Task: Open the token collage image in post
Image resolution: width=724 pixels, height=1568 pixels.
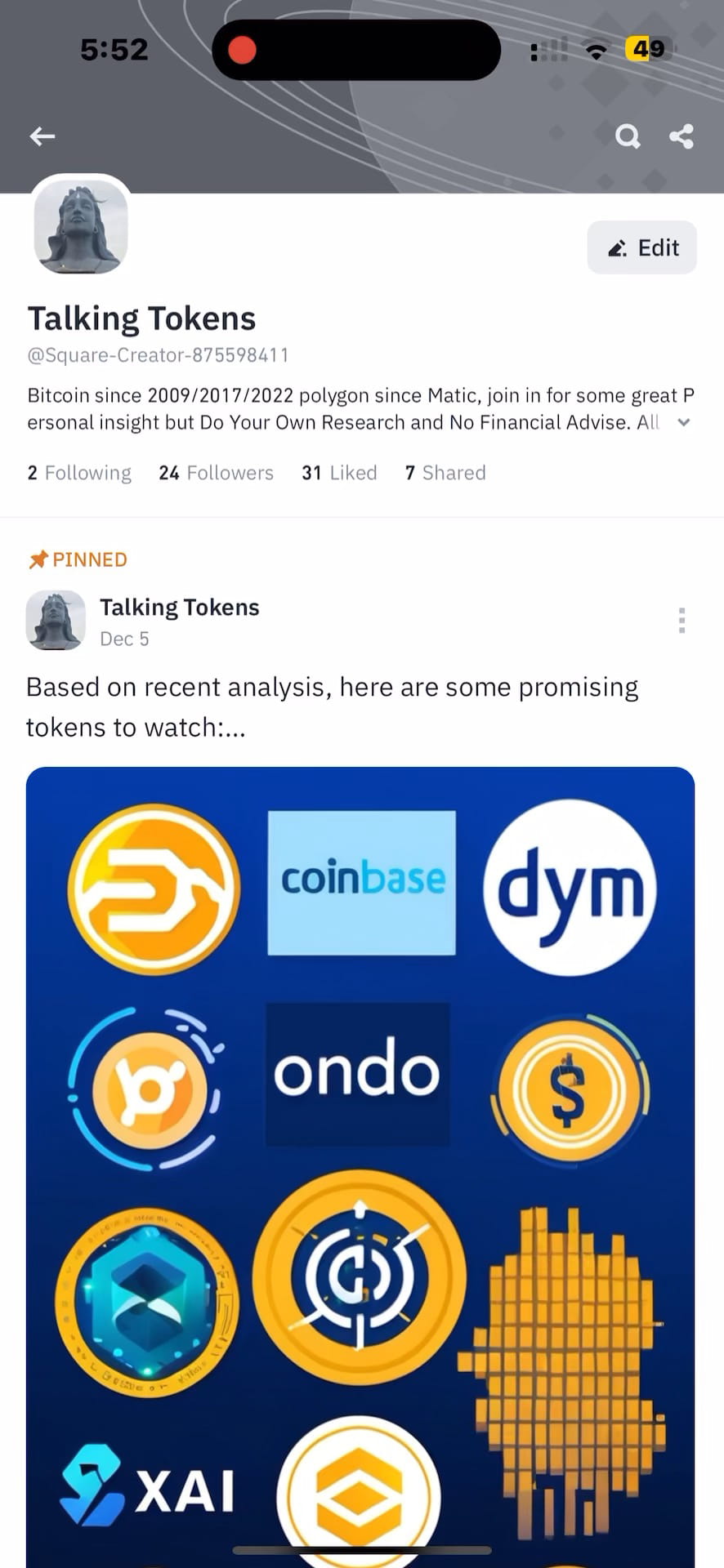Action: click(360, 1143)
